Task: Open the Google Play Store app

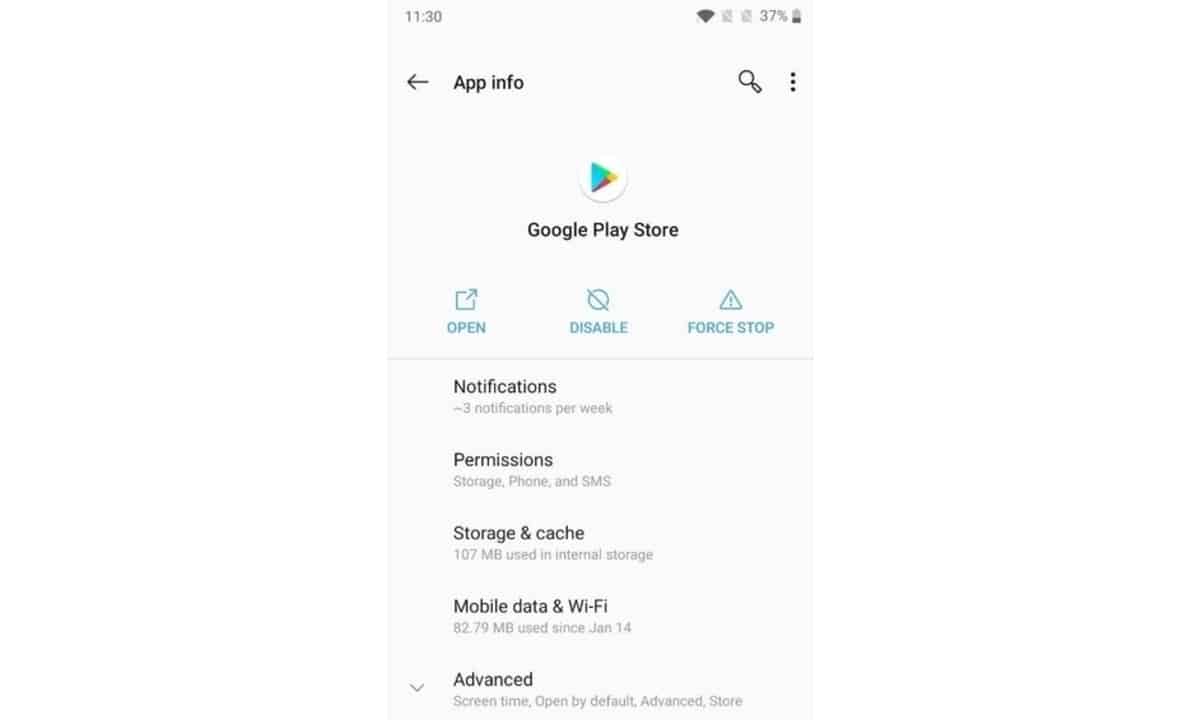Action: coord(466,311)
